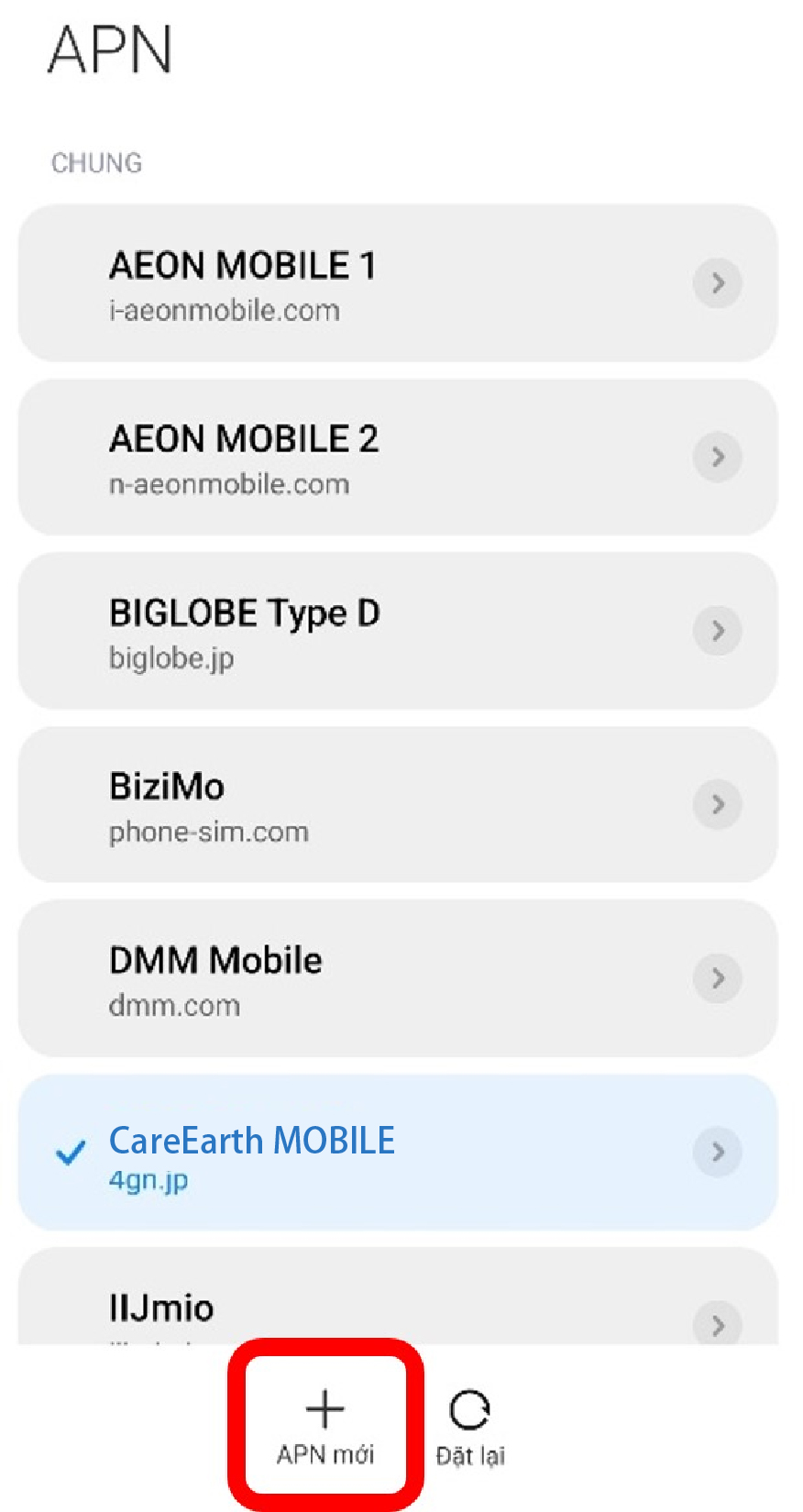Viewport: 803px width, 1512px height.
Task: Add a new APN
Action: coord(325,1427)
